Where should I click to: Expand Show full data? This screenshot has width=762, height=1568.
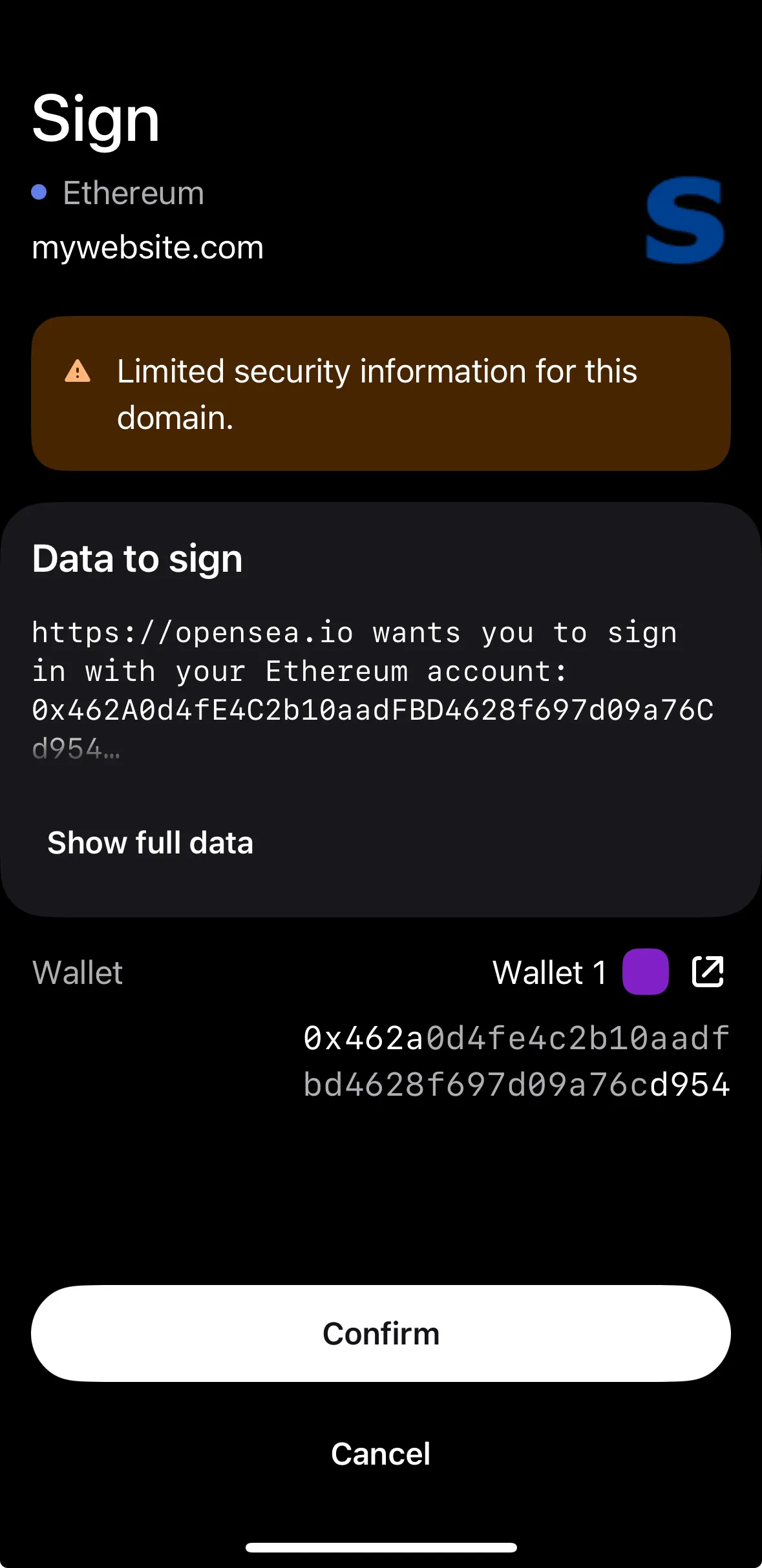click(150, 843)
